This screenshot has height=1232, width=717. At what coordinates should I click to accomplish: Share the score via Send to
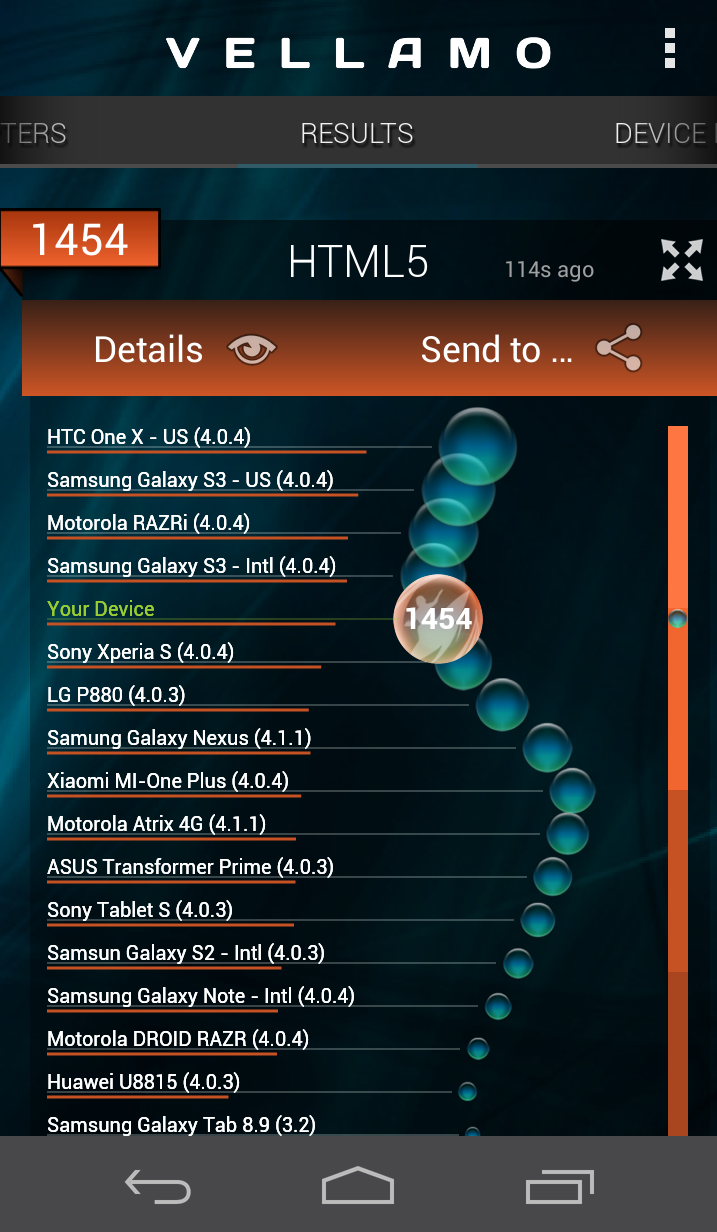click(531, 349)
